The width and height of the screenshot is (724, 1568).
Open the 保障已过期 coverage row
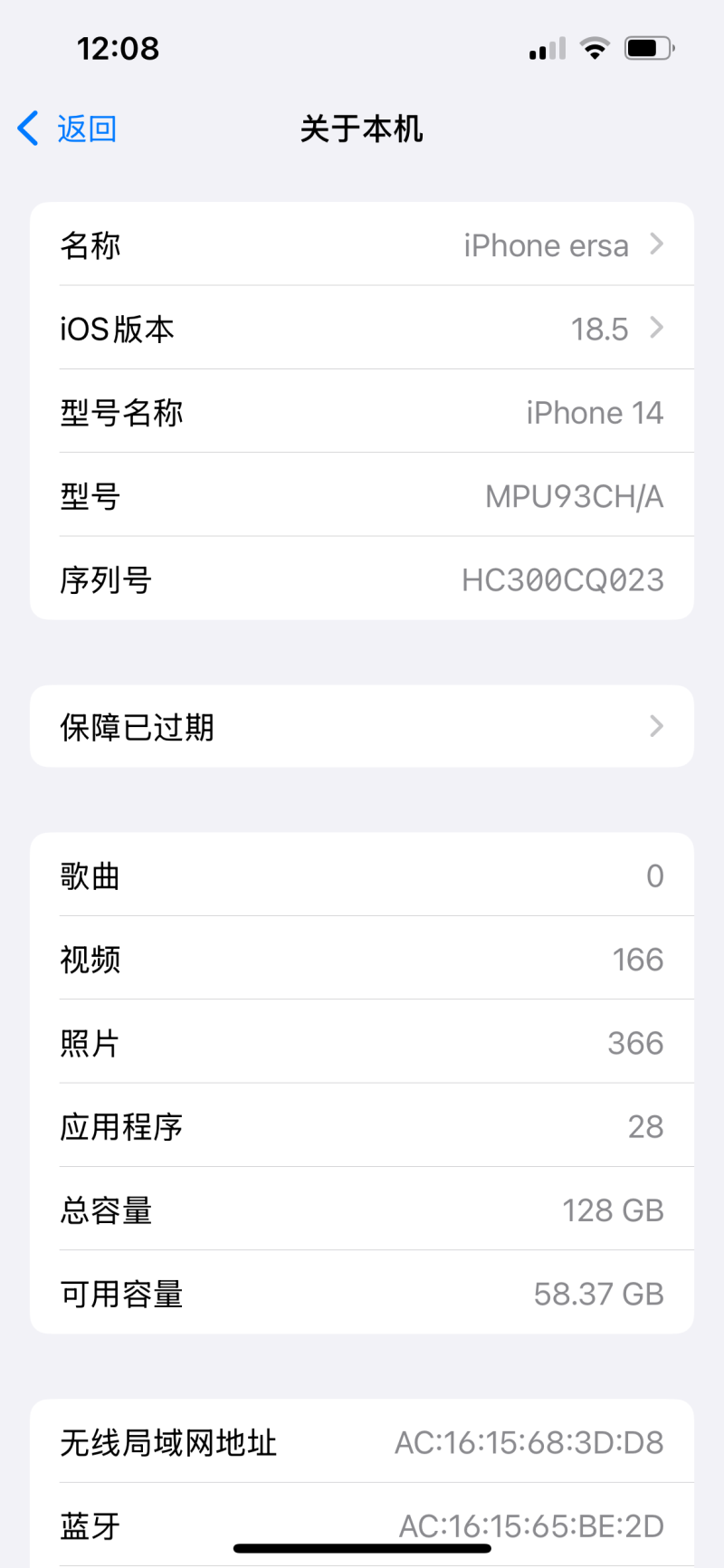coord(362,726)
